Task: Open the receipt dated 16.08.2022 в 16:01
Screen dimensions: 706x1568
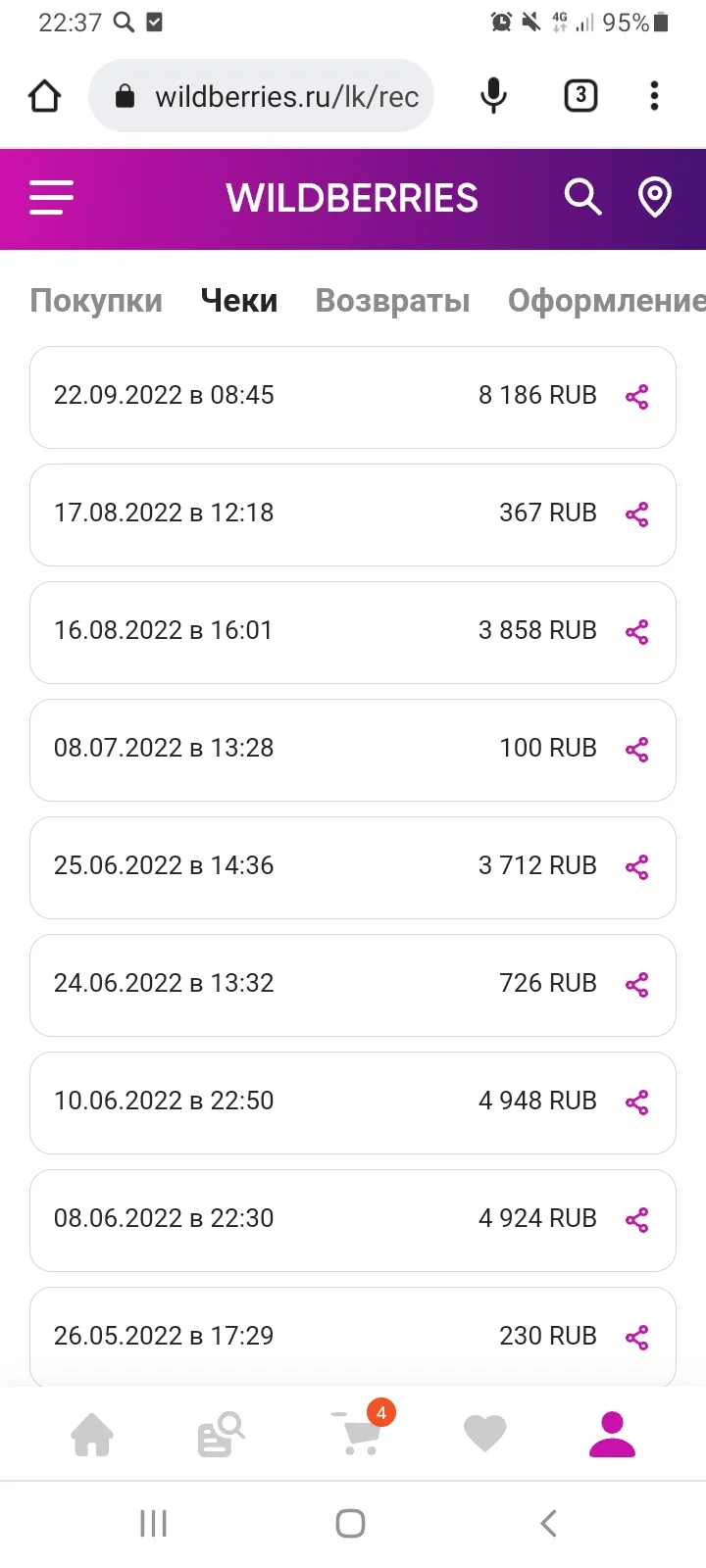Action: click(353, 632)
